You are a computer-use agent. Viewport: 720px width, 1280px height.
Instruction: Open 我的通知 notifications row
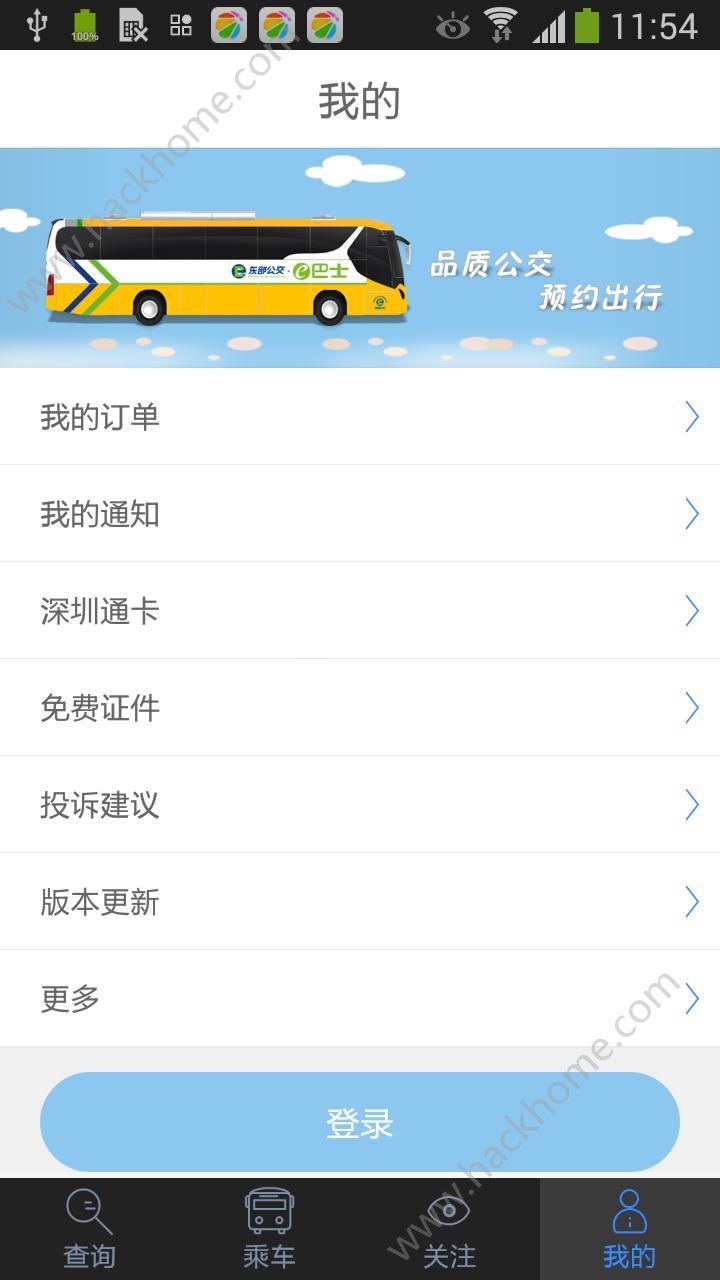pos(360,514)
